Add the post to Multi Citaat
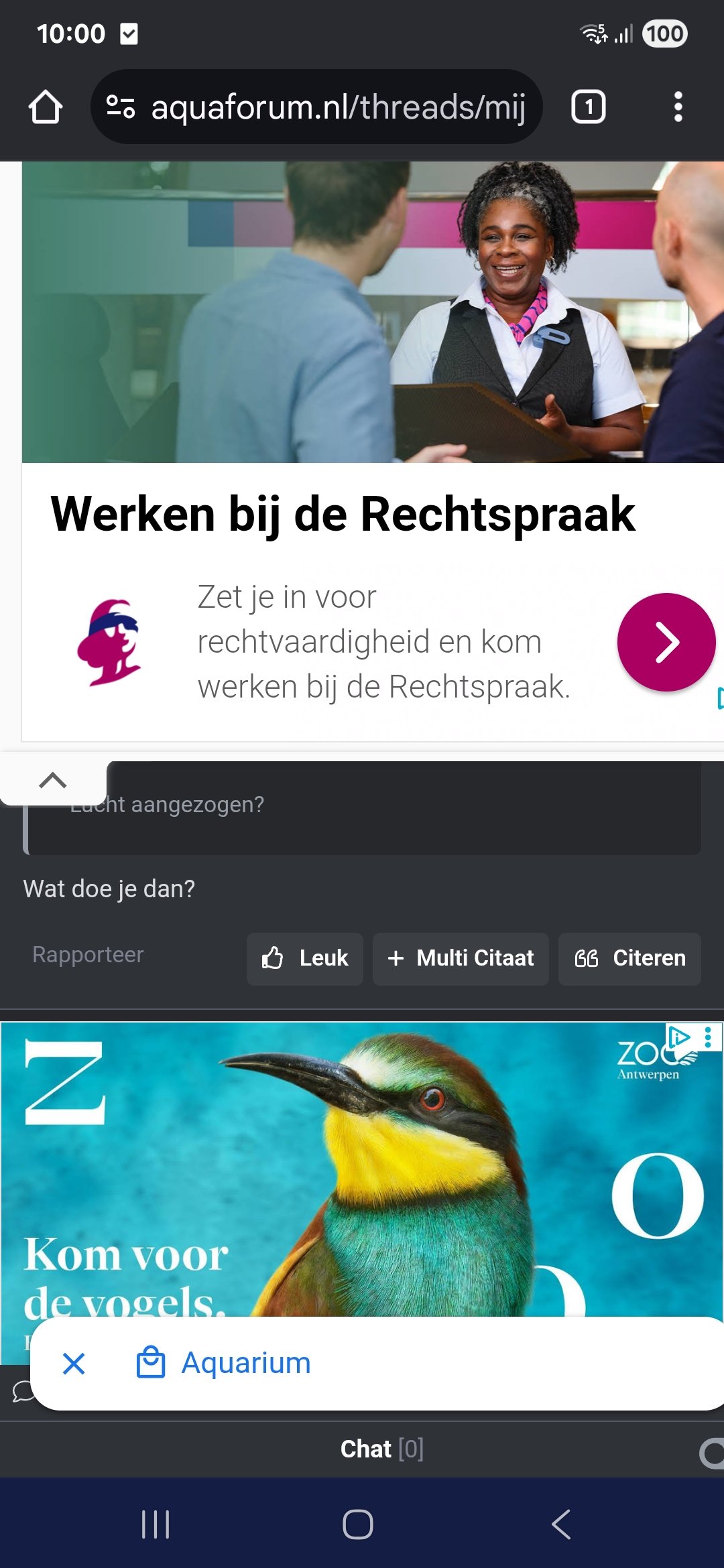This screenshot has width=724, height=1568. [x=461, y=959]
